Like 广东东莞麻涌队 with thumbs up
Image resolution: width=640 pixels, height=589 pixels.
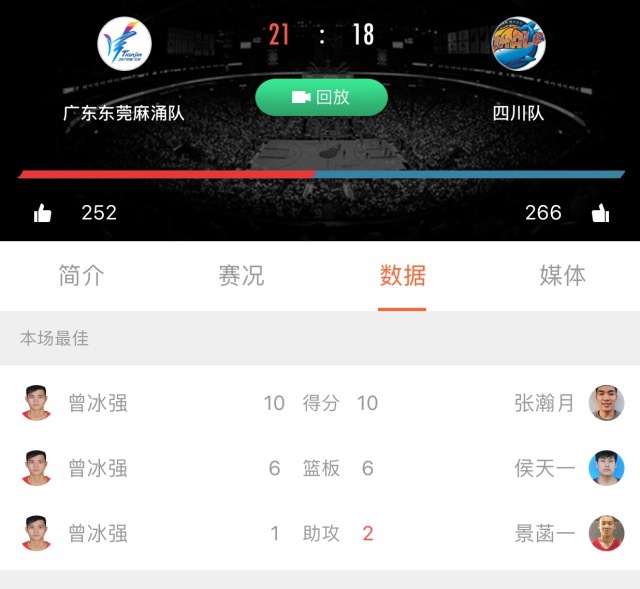click(x=43, y=213)
